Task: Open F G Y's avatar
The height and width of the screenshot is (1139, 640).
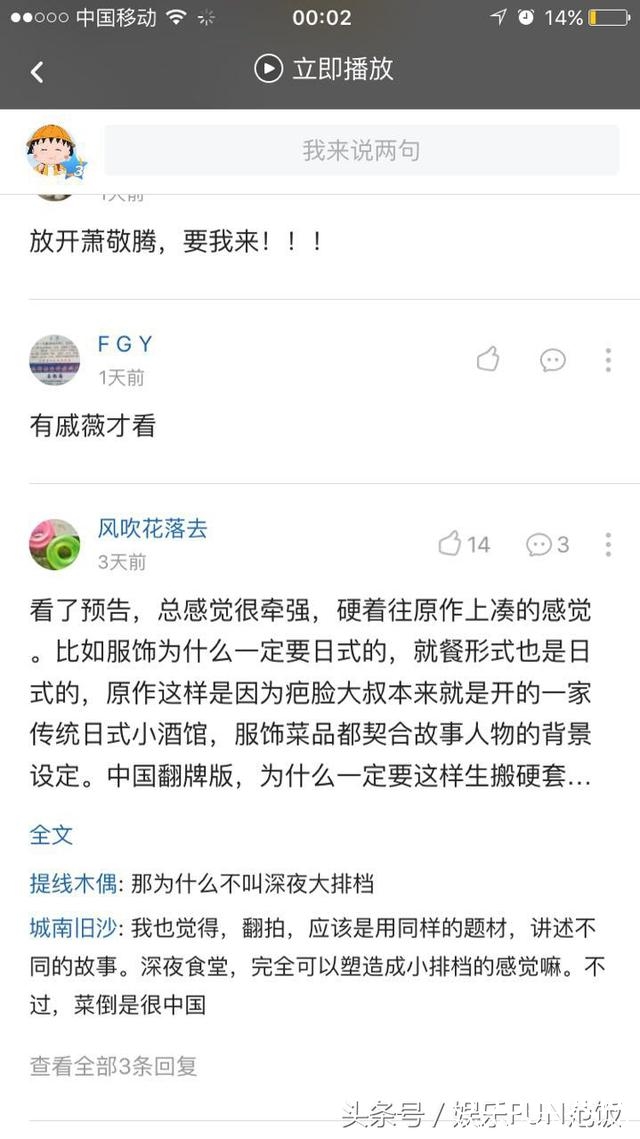Action: pyautogui.click(x=54, y=360)
